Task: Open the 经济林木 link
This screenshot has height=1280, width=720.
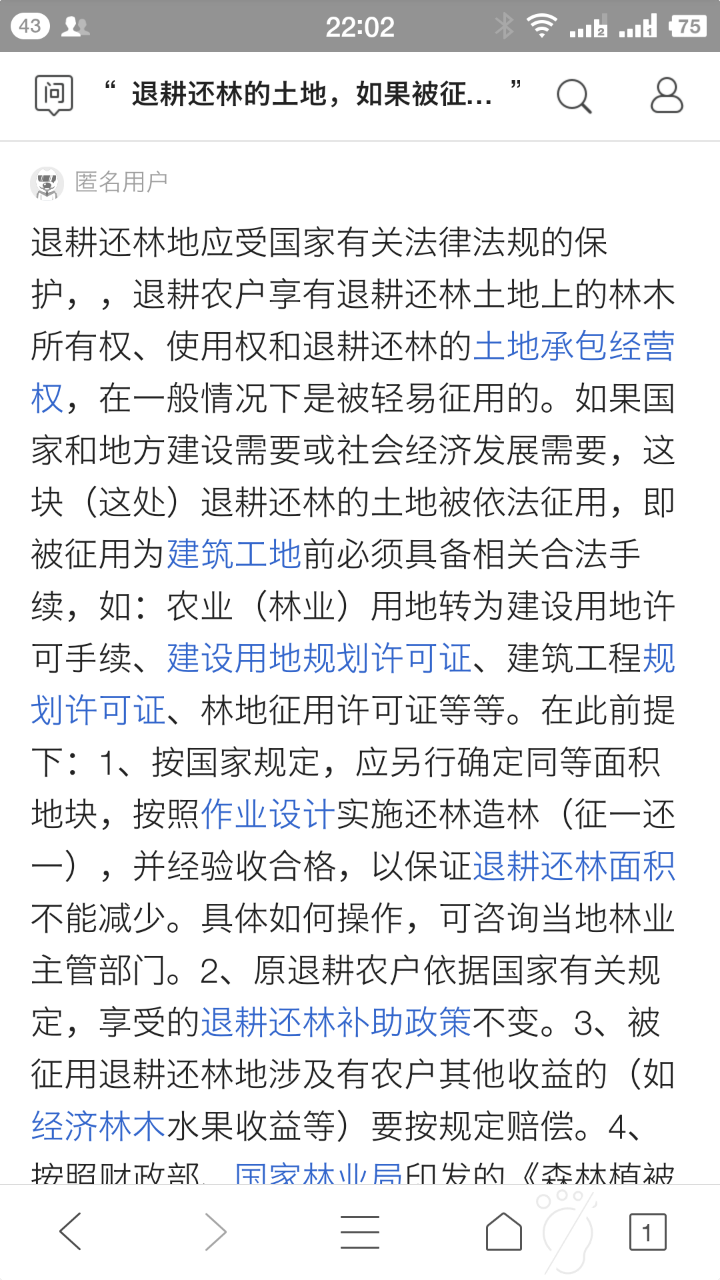Action: coord(98,1126)
